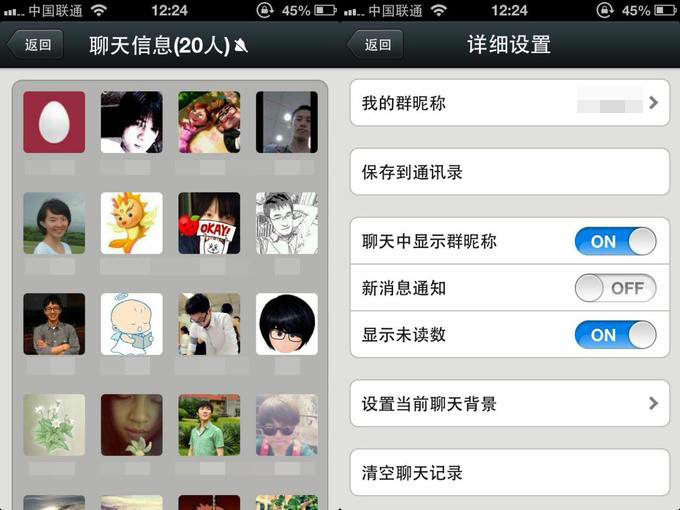Open member with cartoon girl in glasses avatar
Image resolution: width=680 pixels, height=510 pixels.
[286, 324]
